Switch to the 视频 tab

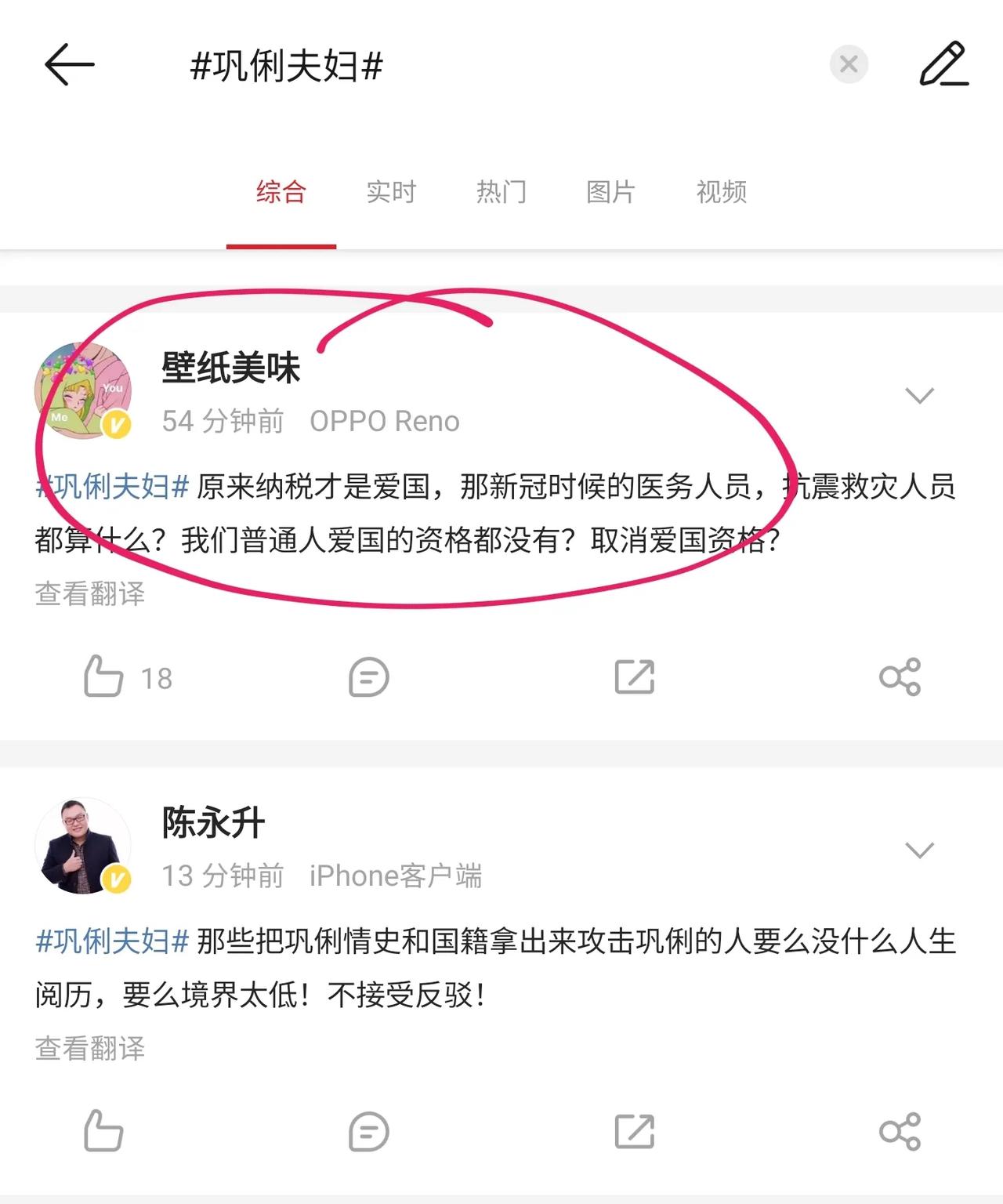click(x=722, y=192)
